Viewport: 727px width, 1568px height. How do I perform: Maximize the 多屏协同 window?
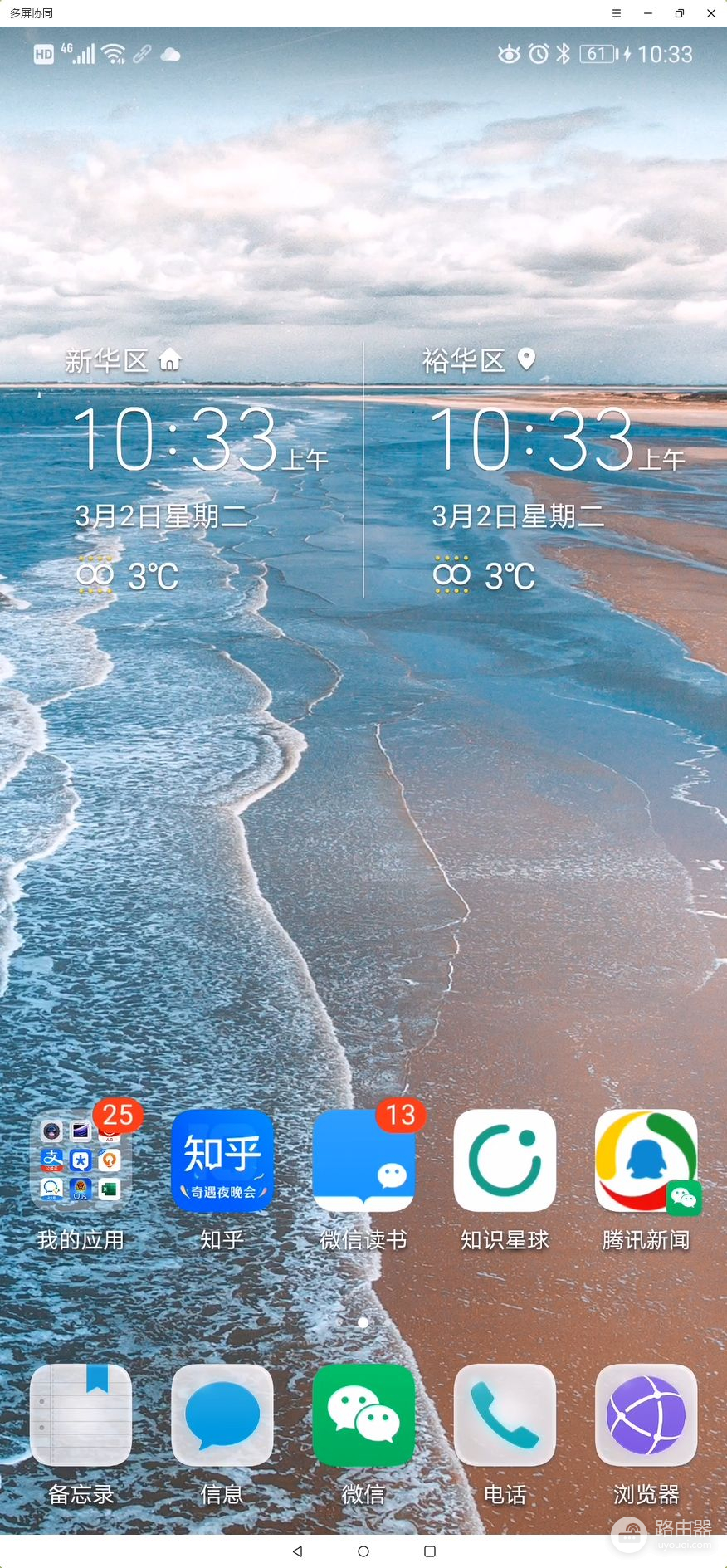point(680,13)
